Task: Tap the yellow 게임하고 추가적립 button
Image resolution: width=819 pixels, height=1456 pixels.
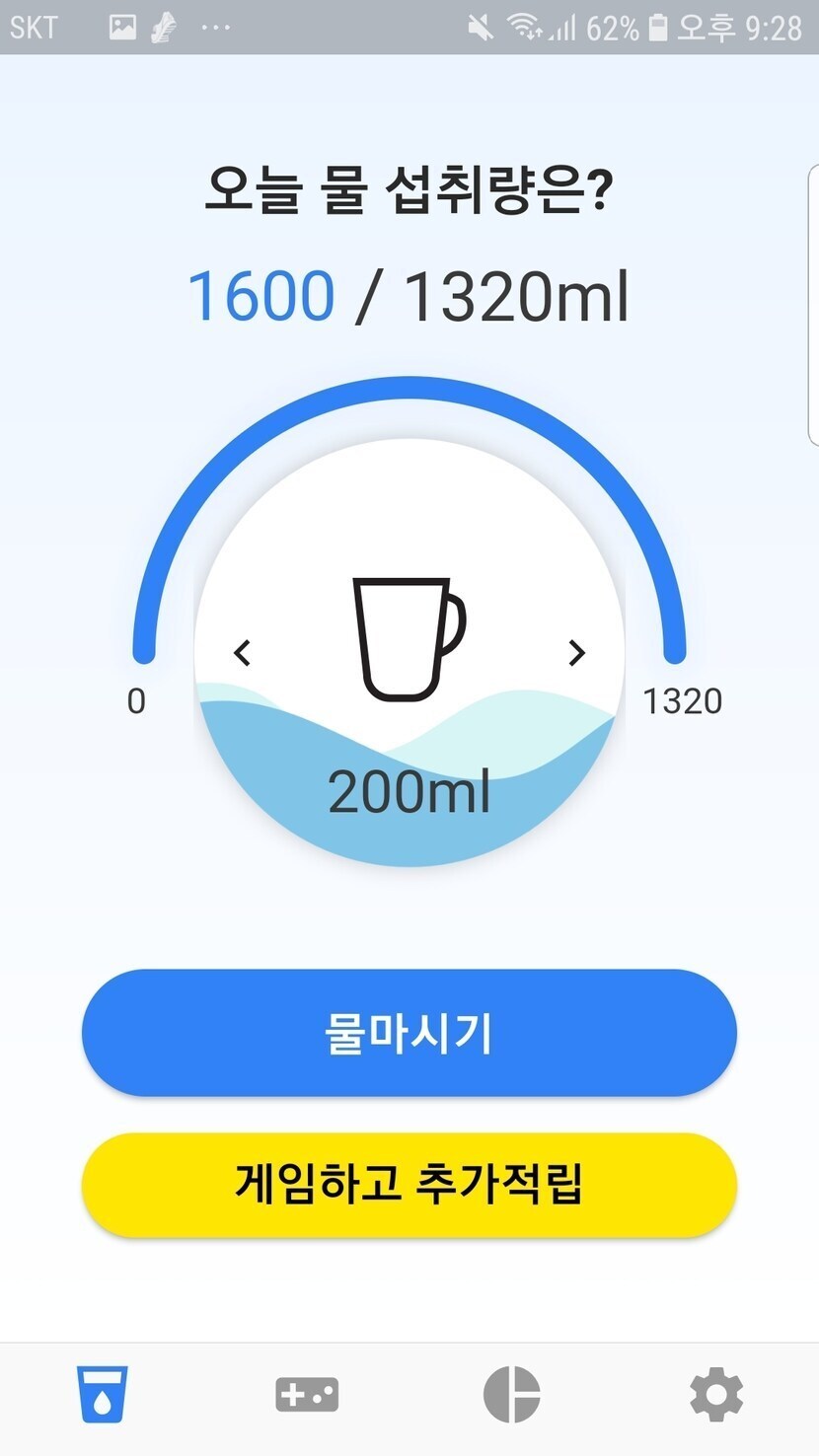Action: coord(409,1184)
